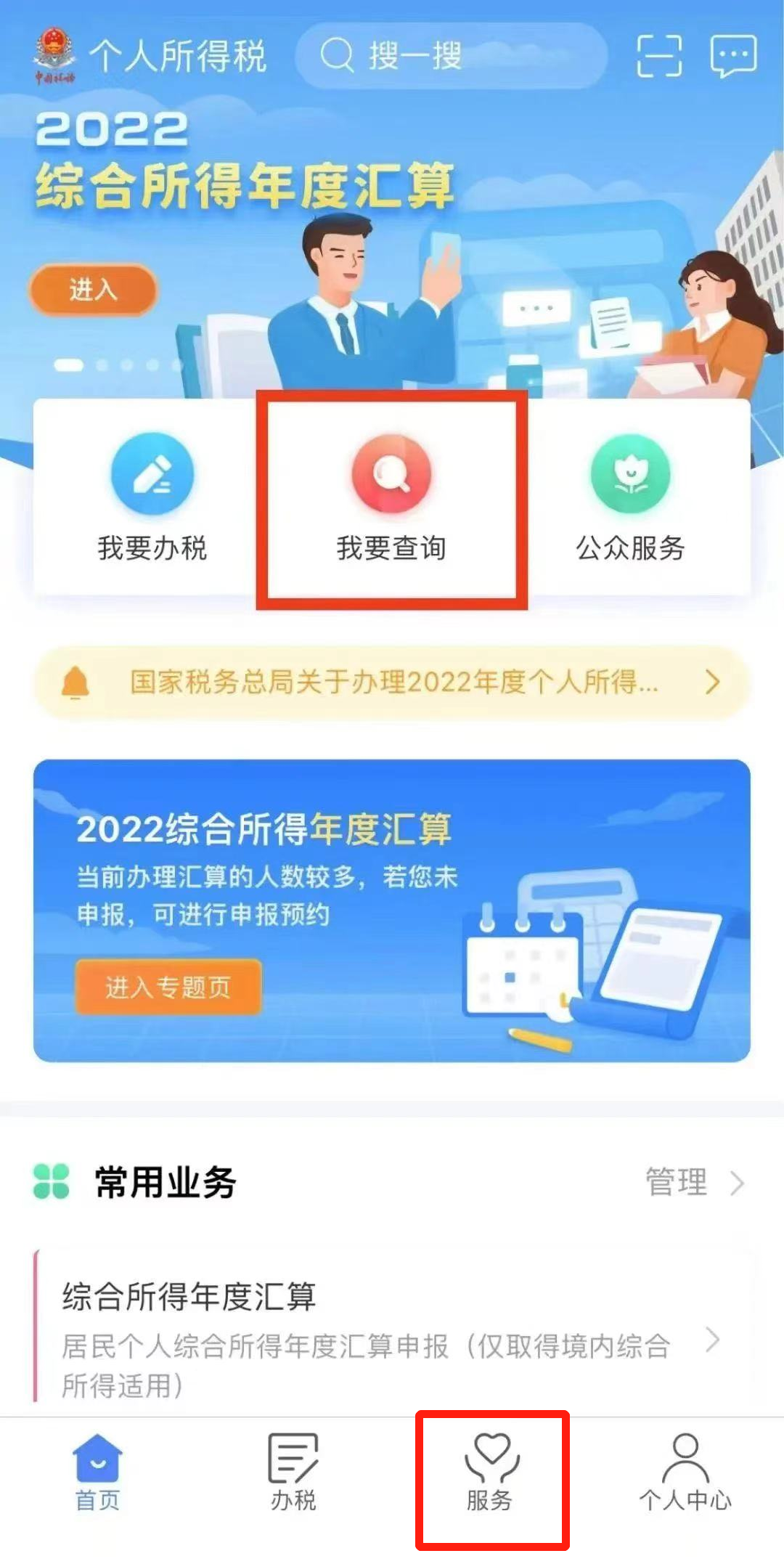
Task: Tap 进入专题页 on the 2022 card
Action: point(168,987)
